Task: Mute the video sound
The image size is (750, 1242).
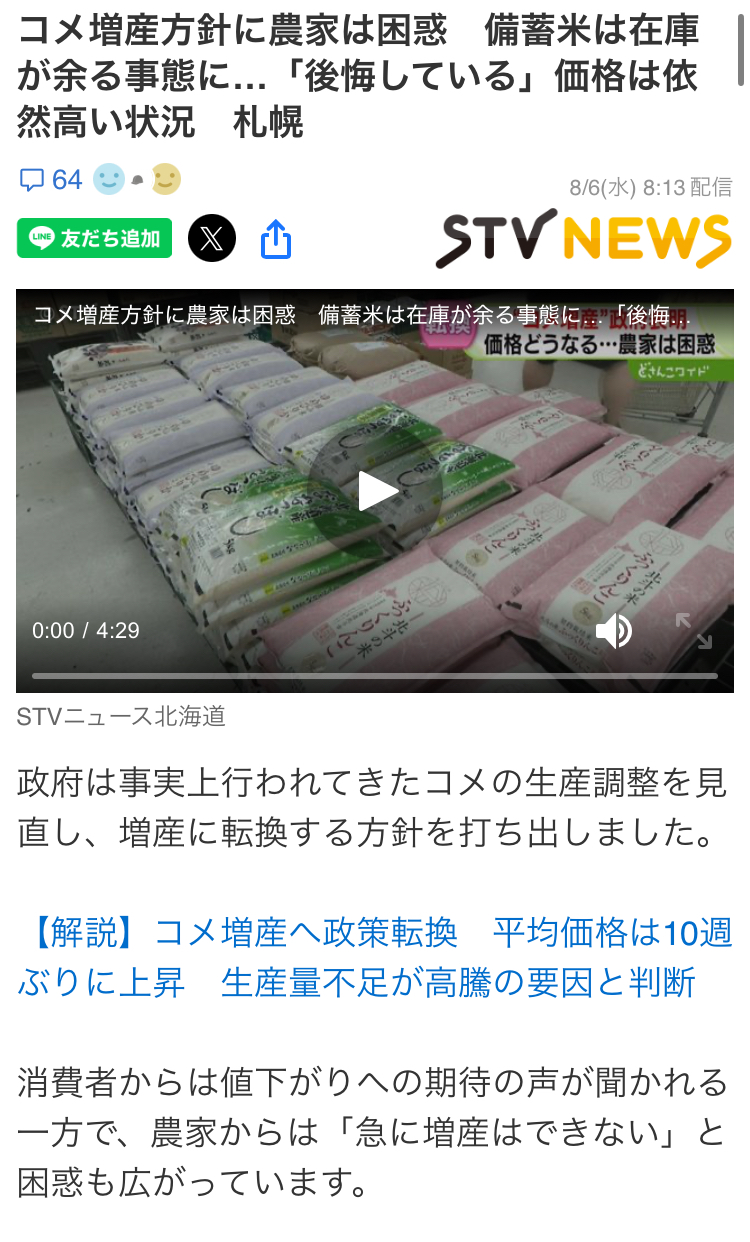Action: [x=613, y=631]
